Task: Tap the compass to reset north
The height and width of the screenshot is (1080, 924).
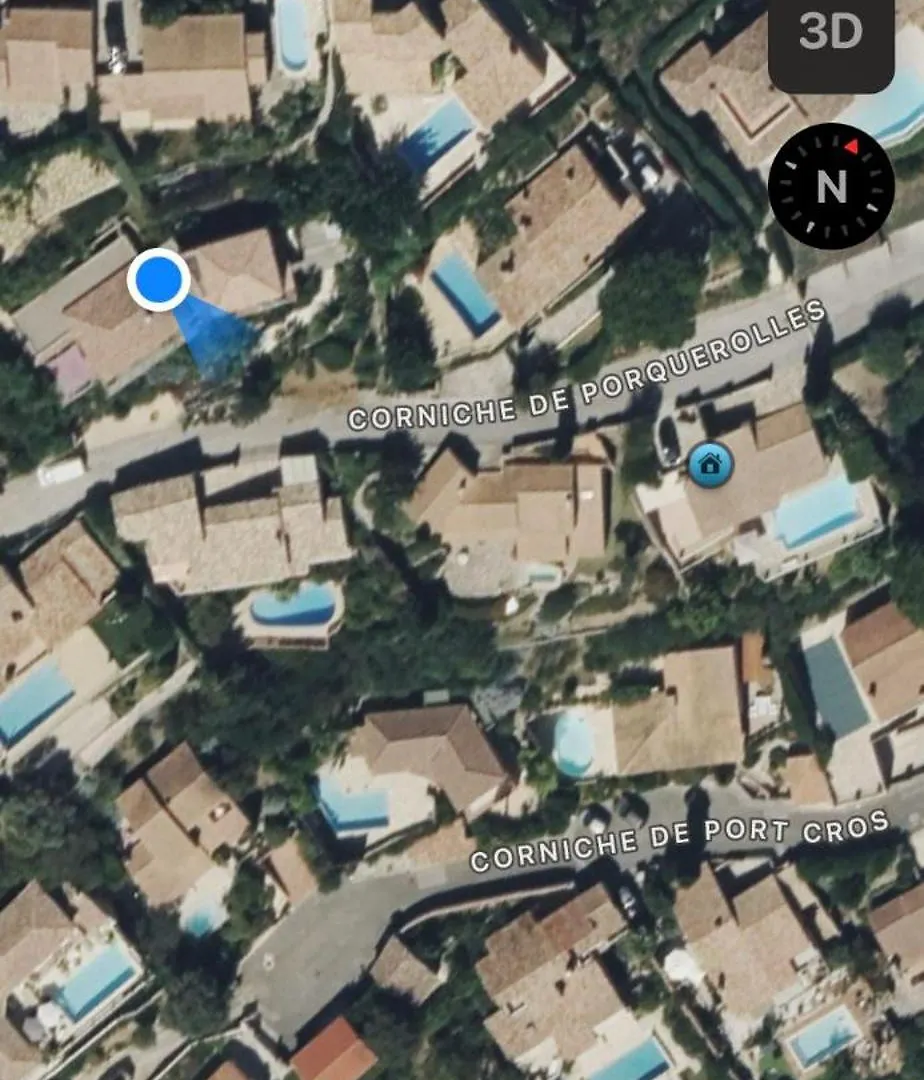Action: [830, 187]
